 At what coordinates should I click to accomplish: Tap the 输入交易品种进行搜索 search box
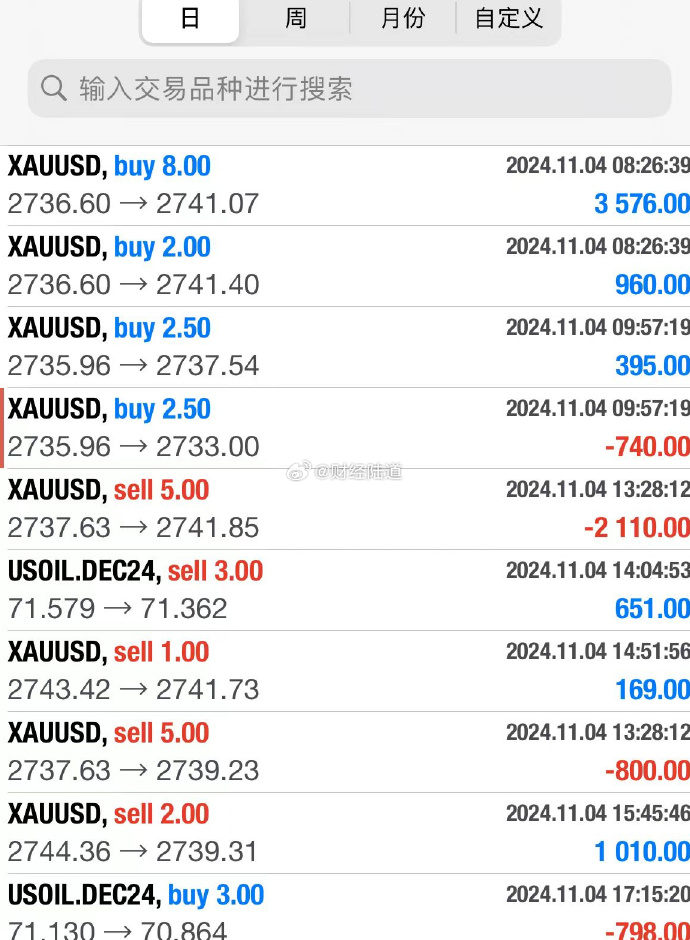pyautogui.click(x=349, y=89)
